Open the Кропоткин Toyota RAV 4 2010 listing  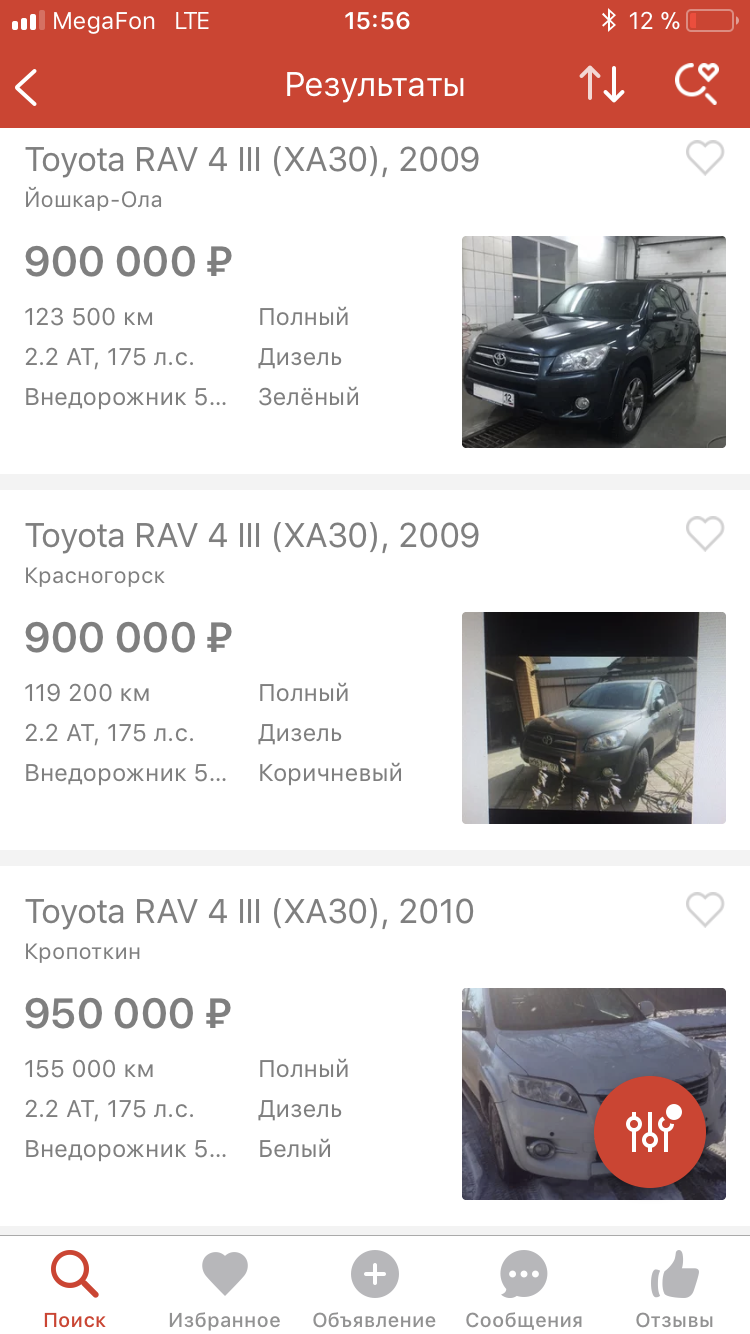tap(250, 912)
